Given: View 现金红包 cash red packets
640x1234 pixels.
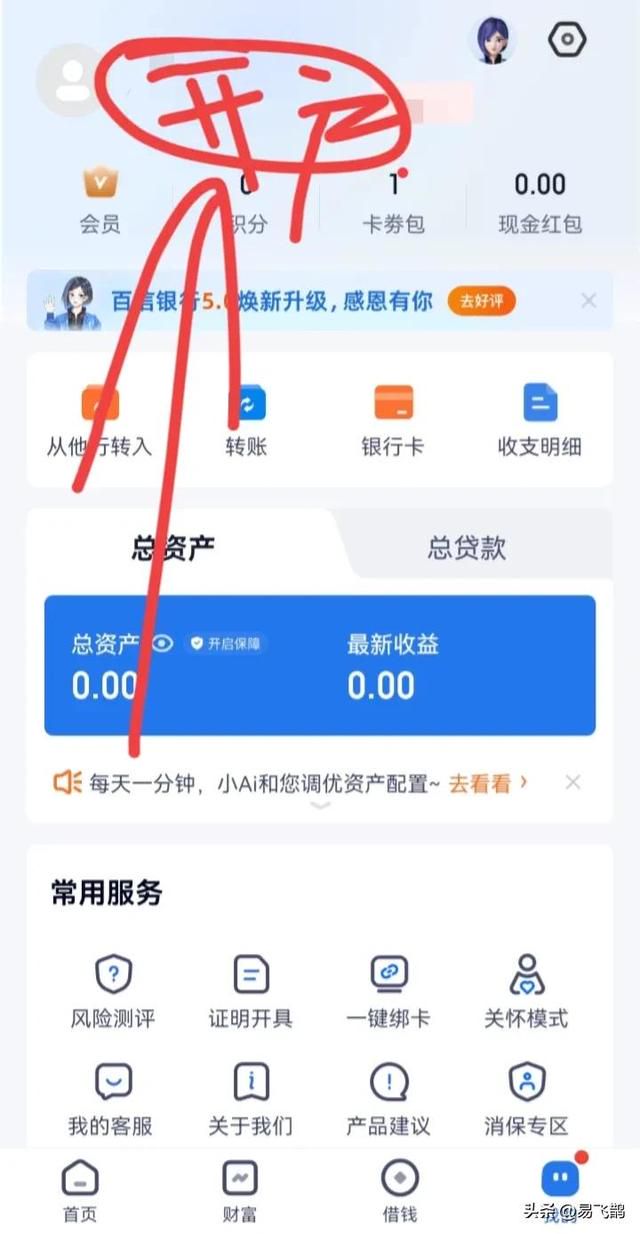Looking at the screenshot, I should (x=540, y=201).
